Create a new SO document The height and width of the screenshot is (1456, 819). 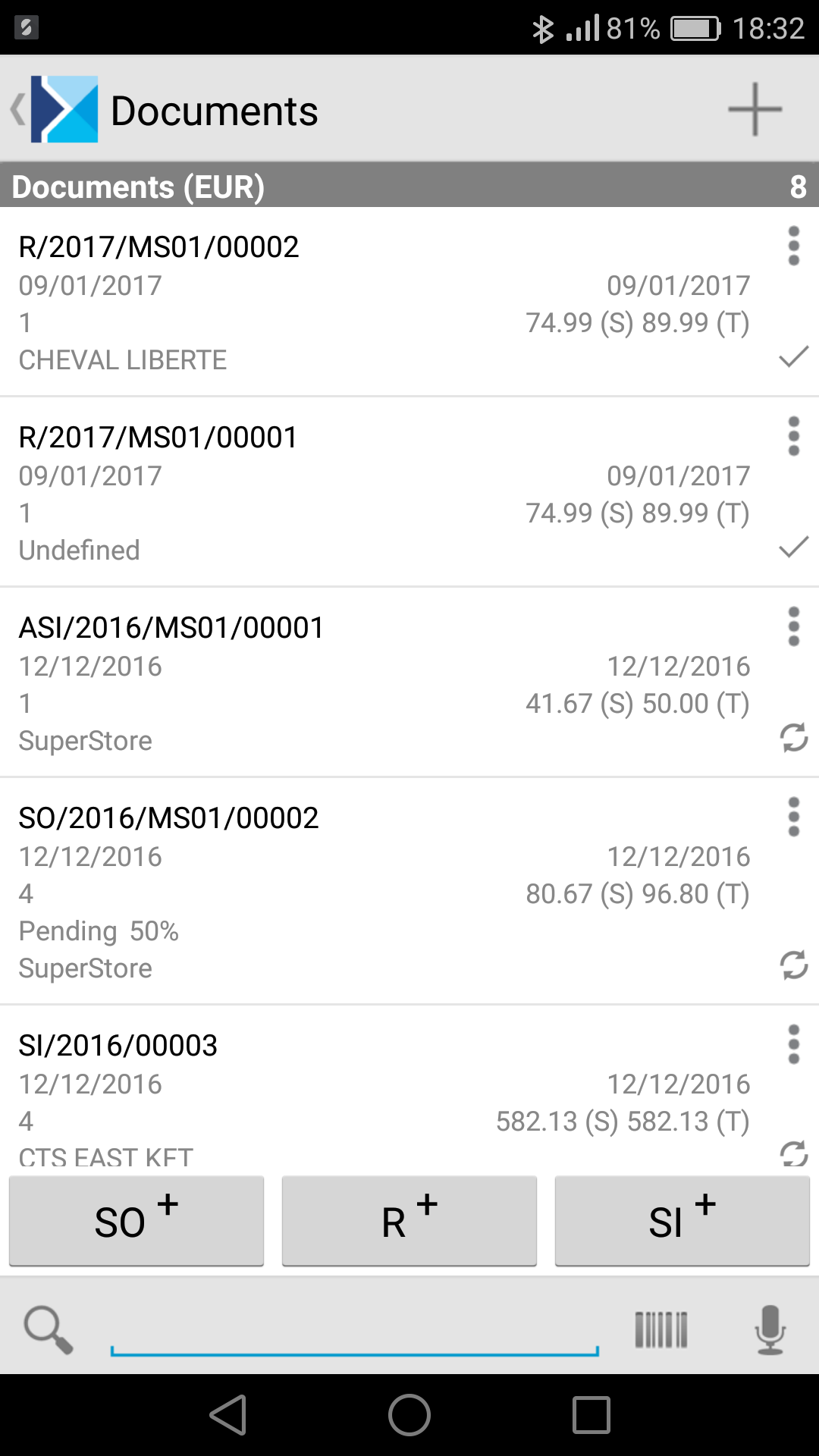(x=136, y=1220)
